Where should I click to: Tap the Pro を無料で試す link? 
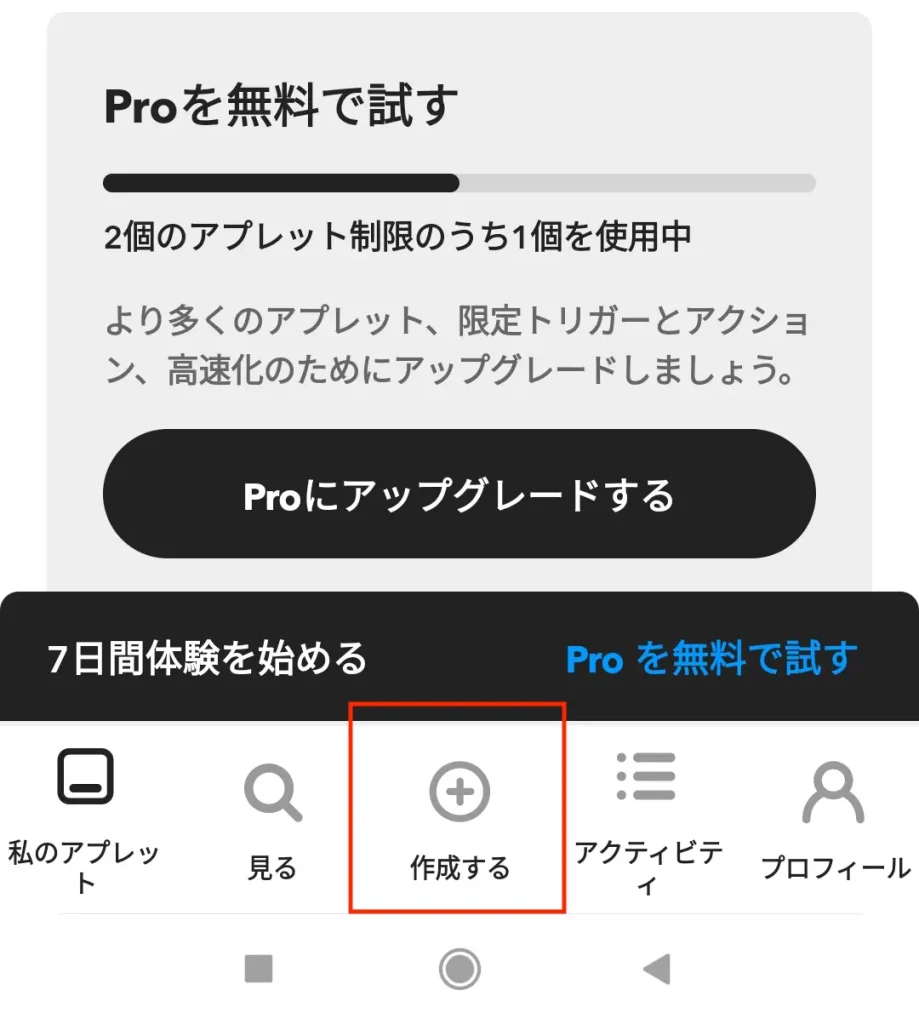point(711,659)
